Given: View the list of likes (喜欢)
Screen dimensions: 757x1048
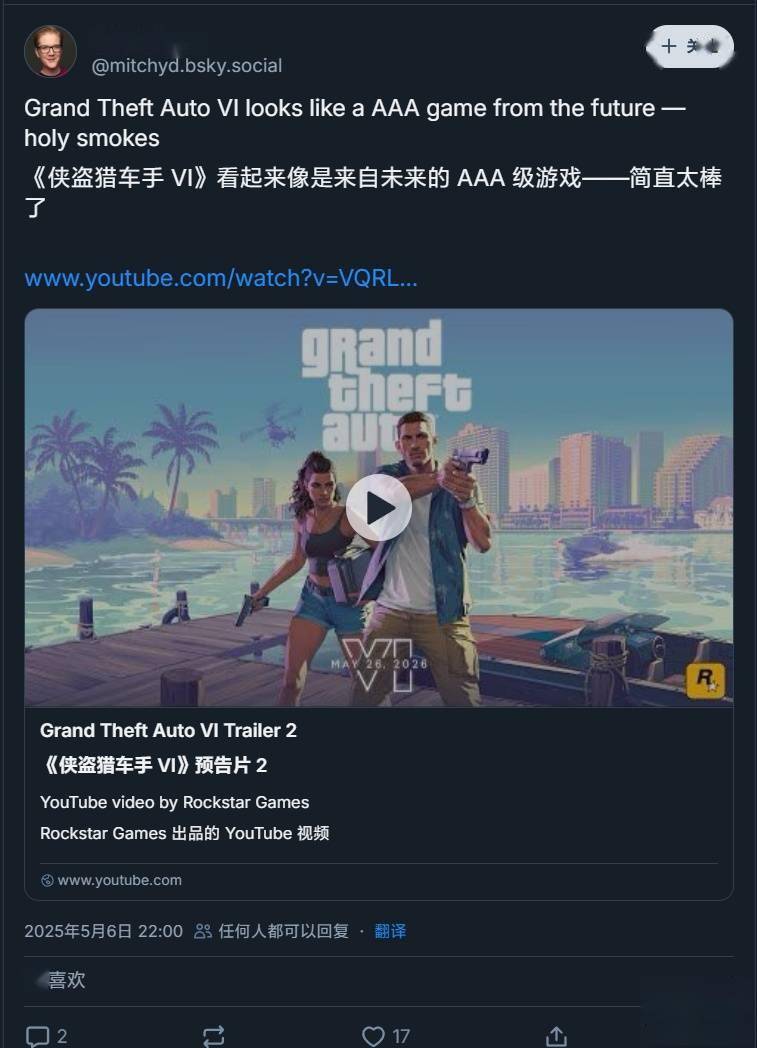Looking at the screenshot, I should (66, 981).
